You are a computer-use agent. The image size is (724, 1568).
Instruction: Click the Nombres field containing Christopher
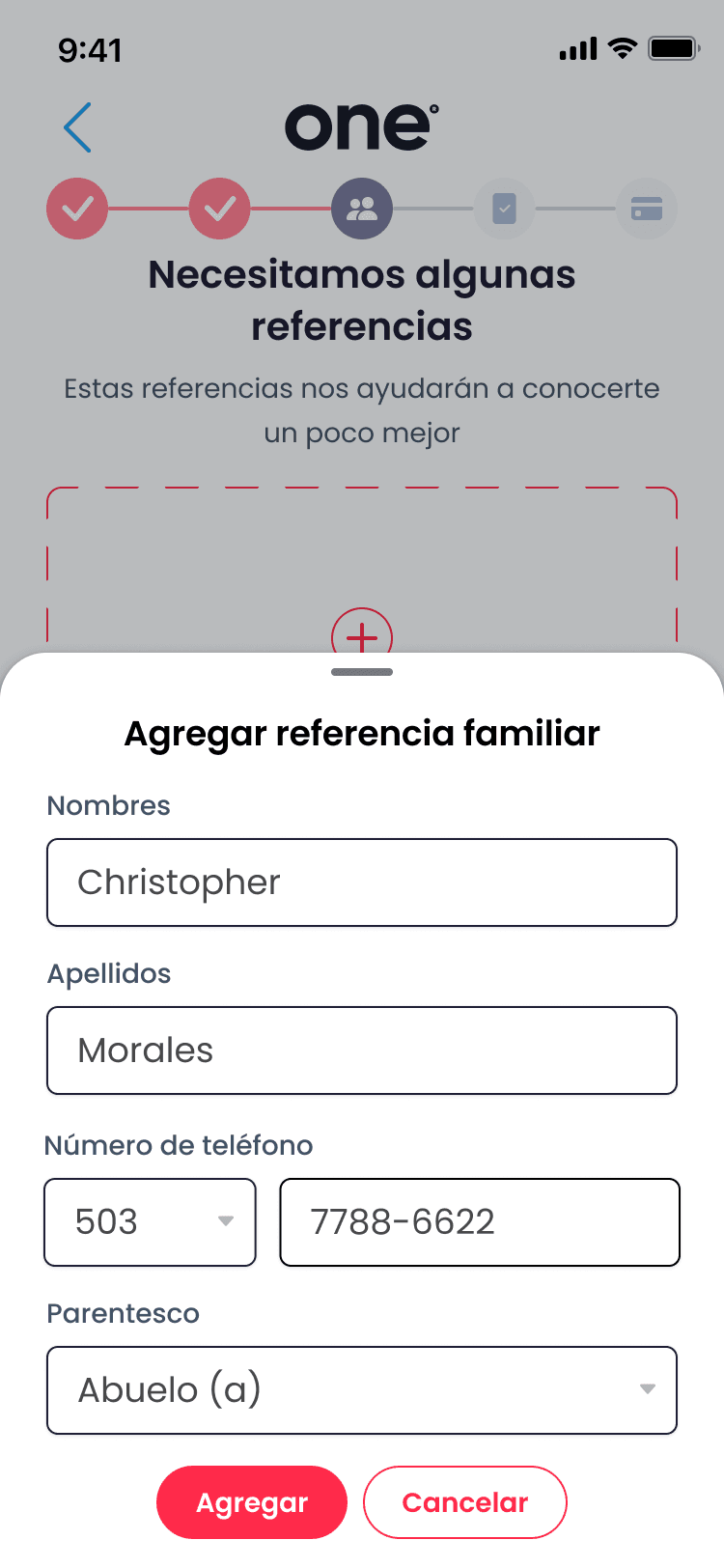point(362,882)
